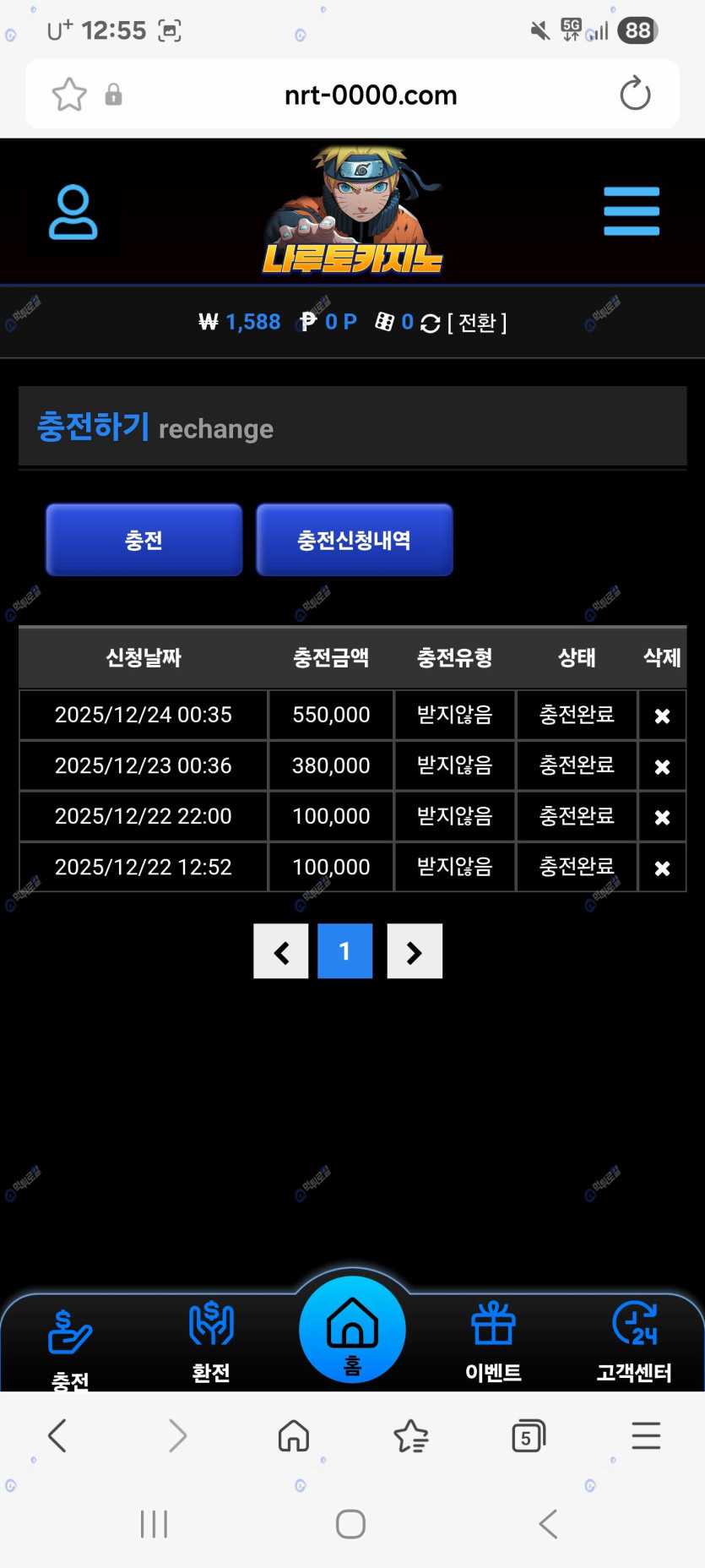Open the hamburger menu
This screenshot has height=1568, width=705.
[x=631, y=211]
